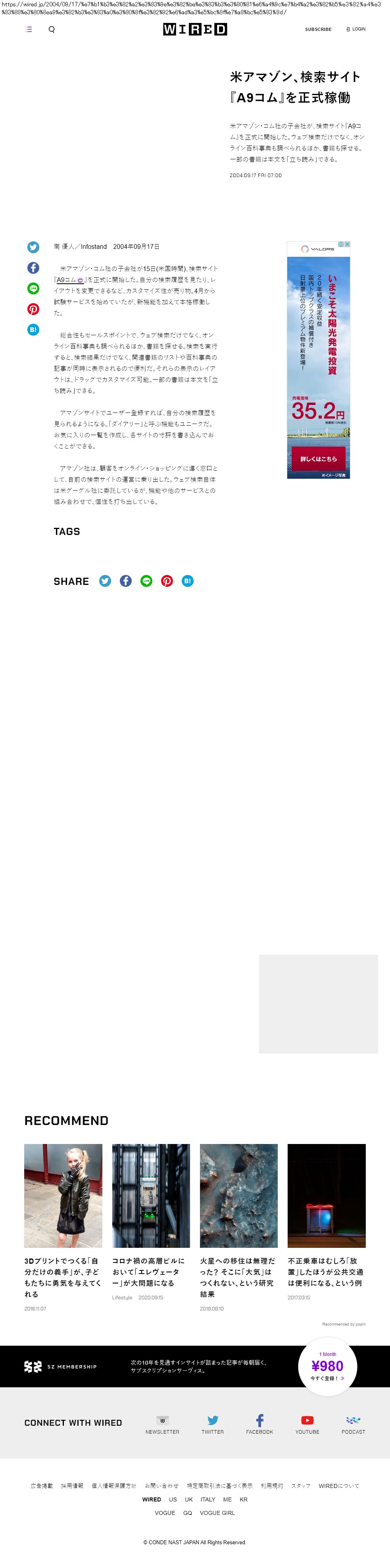Share article on Twitter beside SHARE
This screenshot has height=1568, width=390.
click(106, 581)
